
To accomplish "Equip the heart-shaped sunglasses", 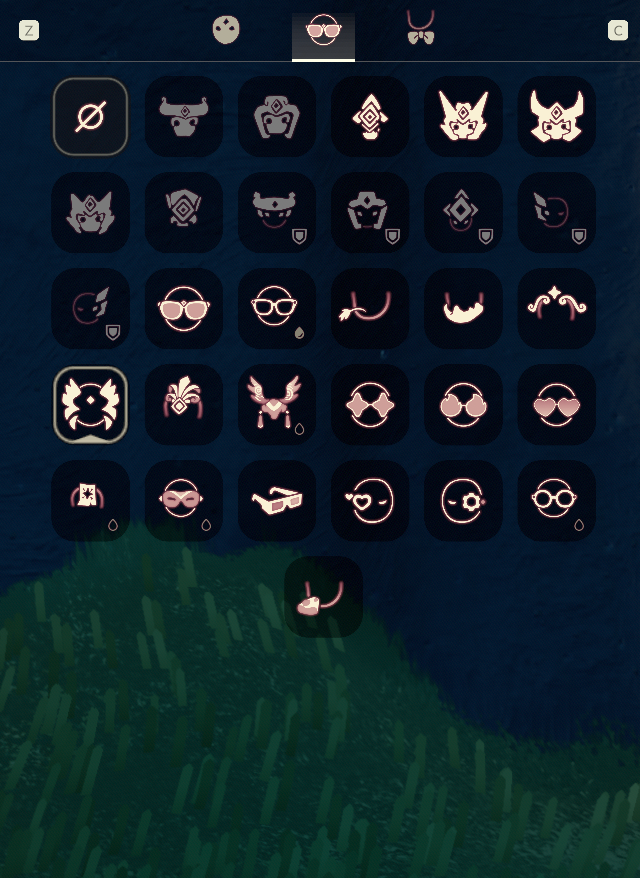I will click(556, 405).
